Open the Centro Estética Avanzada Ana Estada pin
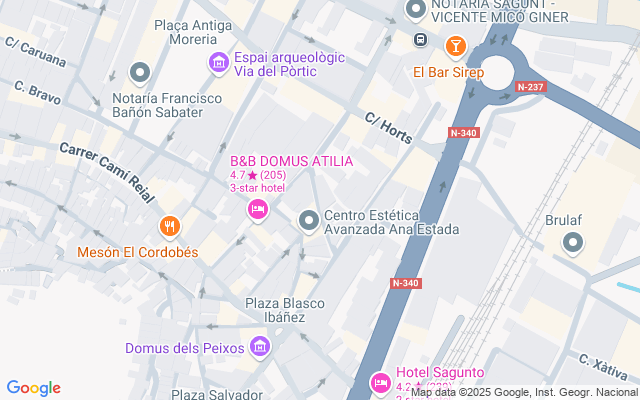The width and height of the screenshot is (640, 400). (x=309, y=220)
